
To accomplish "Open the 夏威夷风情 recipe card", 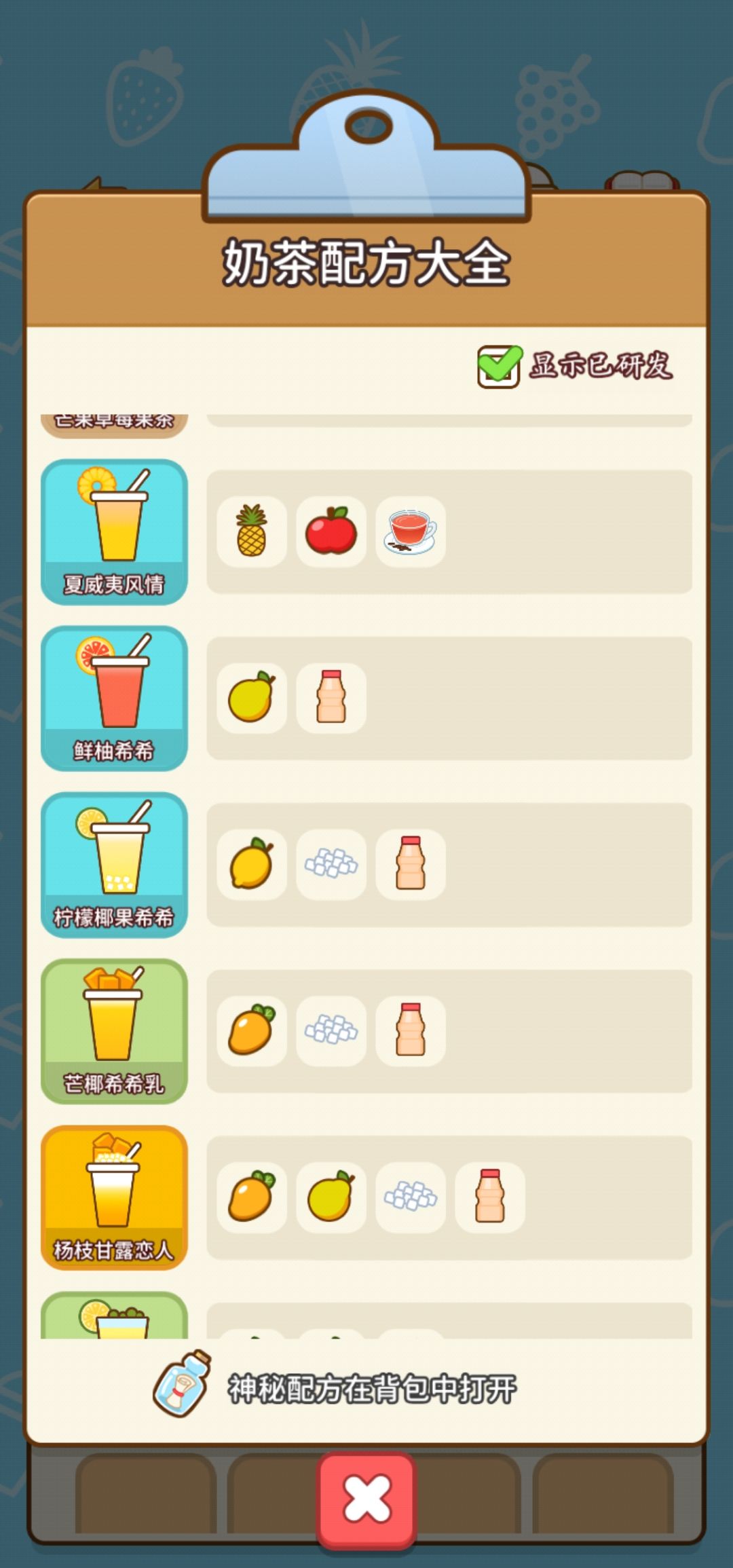I will pyautogui.click(x=114, y=531).
